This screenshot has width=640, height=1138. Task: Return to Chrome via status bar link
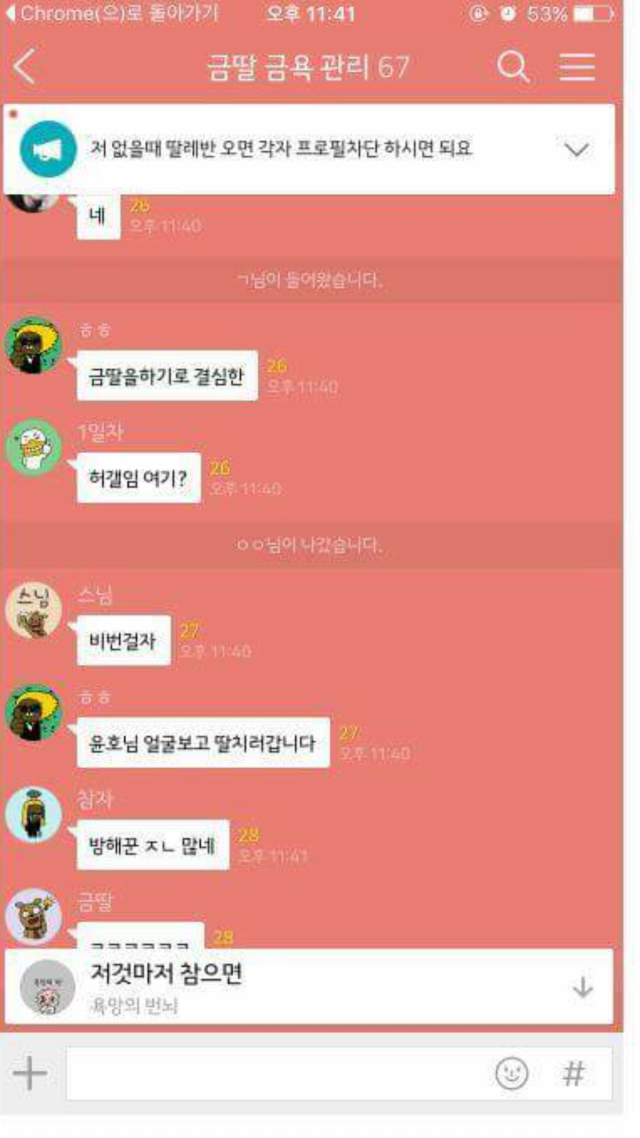(x=110, y=14)
